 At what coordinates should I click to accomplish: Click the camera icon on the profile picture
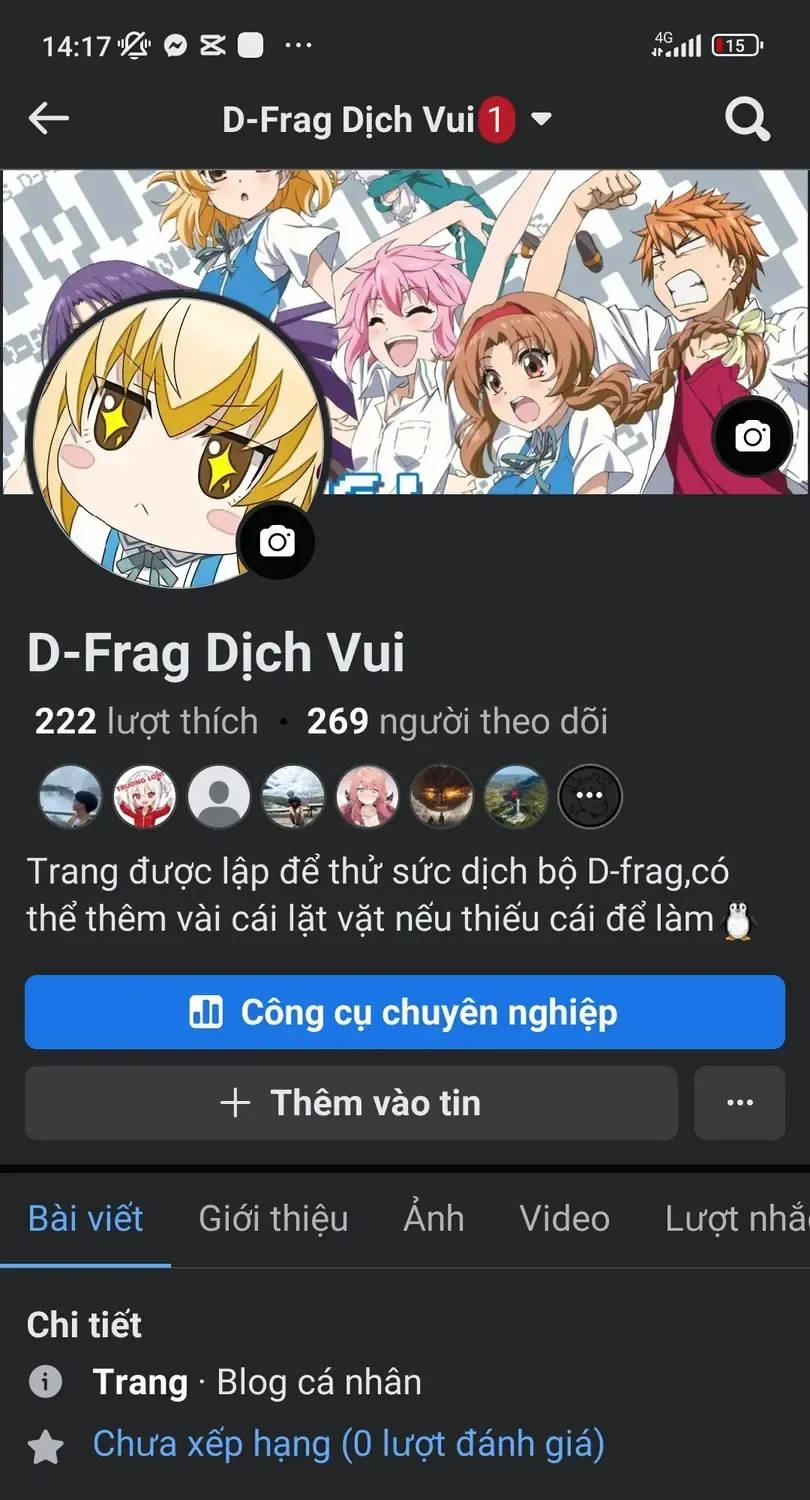point(278,541)
